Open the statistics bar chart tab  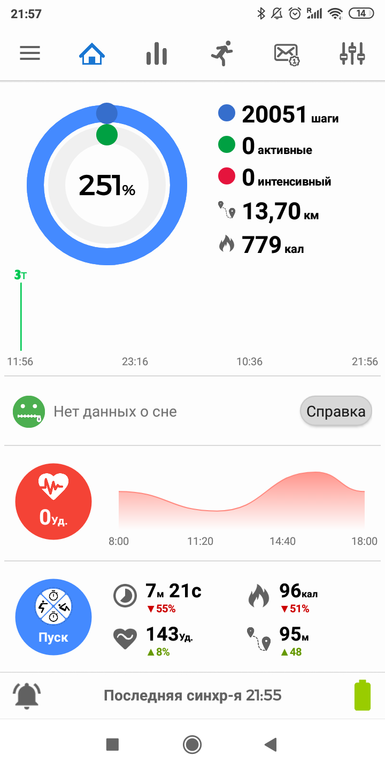(x=157, y=53)
